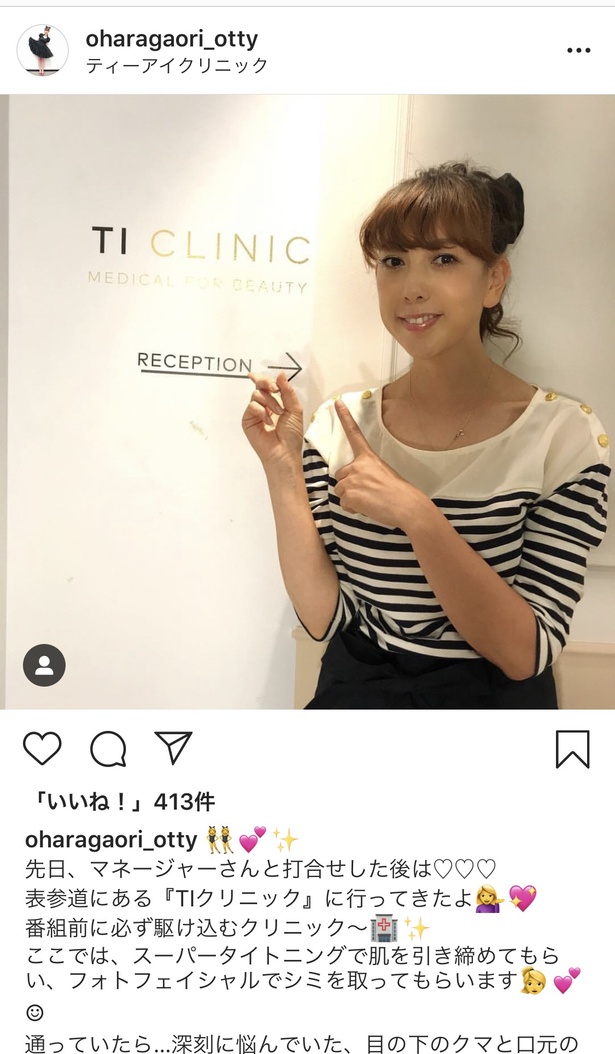Open oharagaori_otty username in post header

coord(172,39)
